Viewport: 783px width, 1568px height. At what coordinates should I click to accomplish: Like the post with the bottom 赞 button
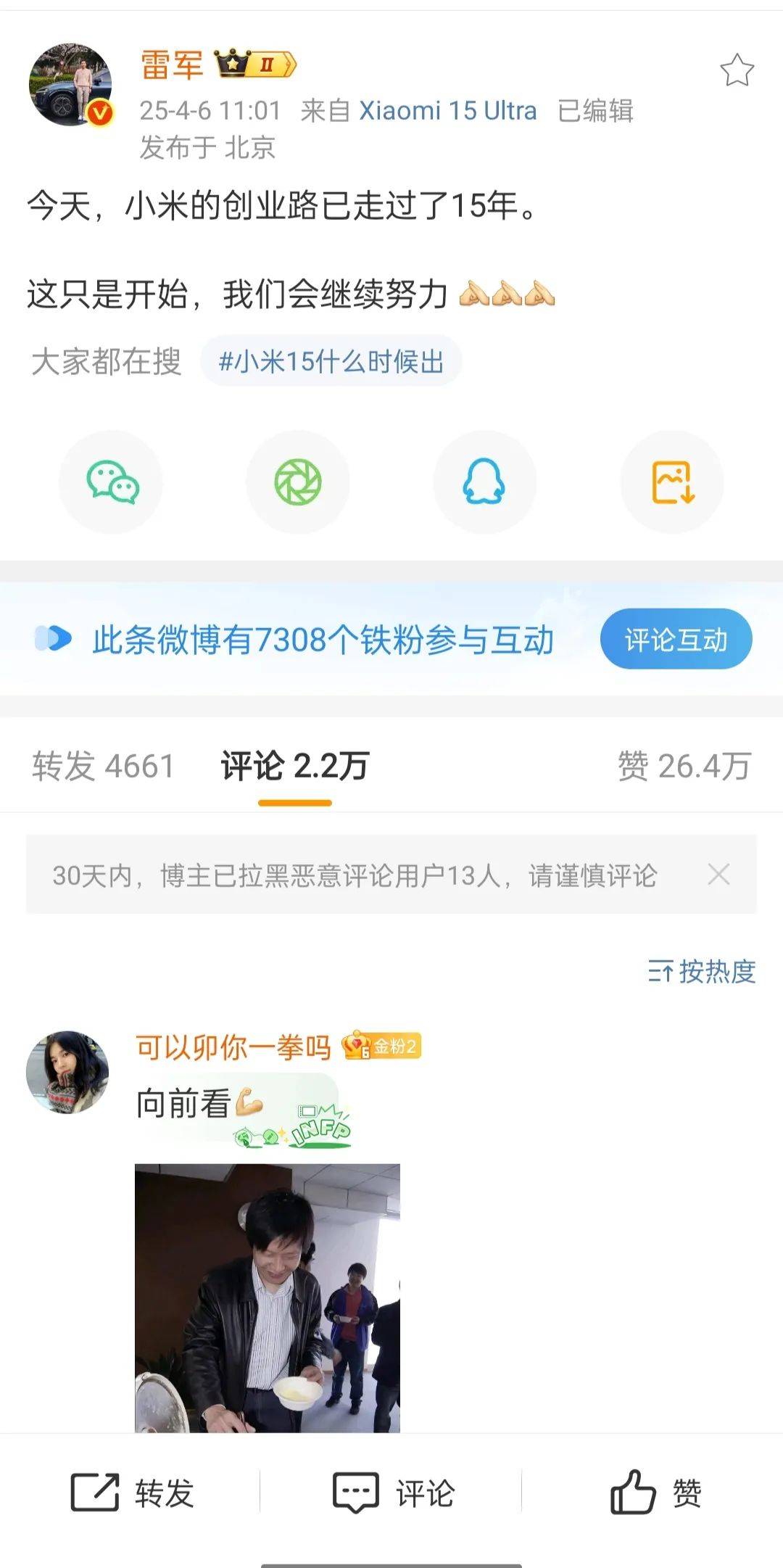(655, 1493)
